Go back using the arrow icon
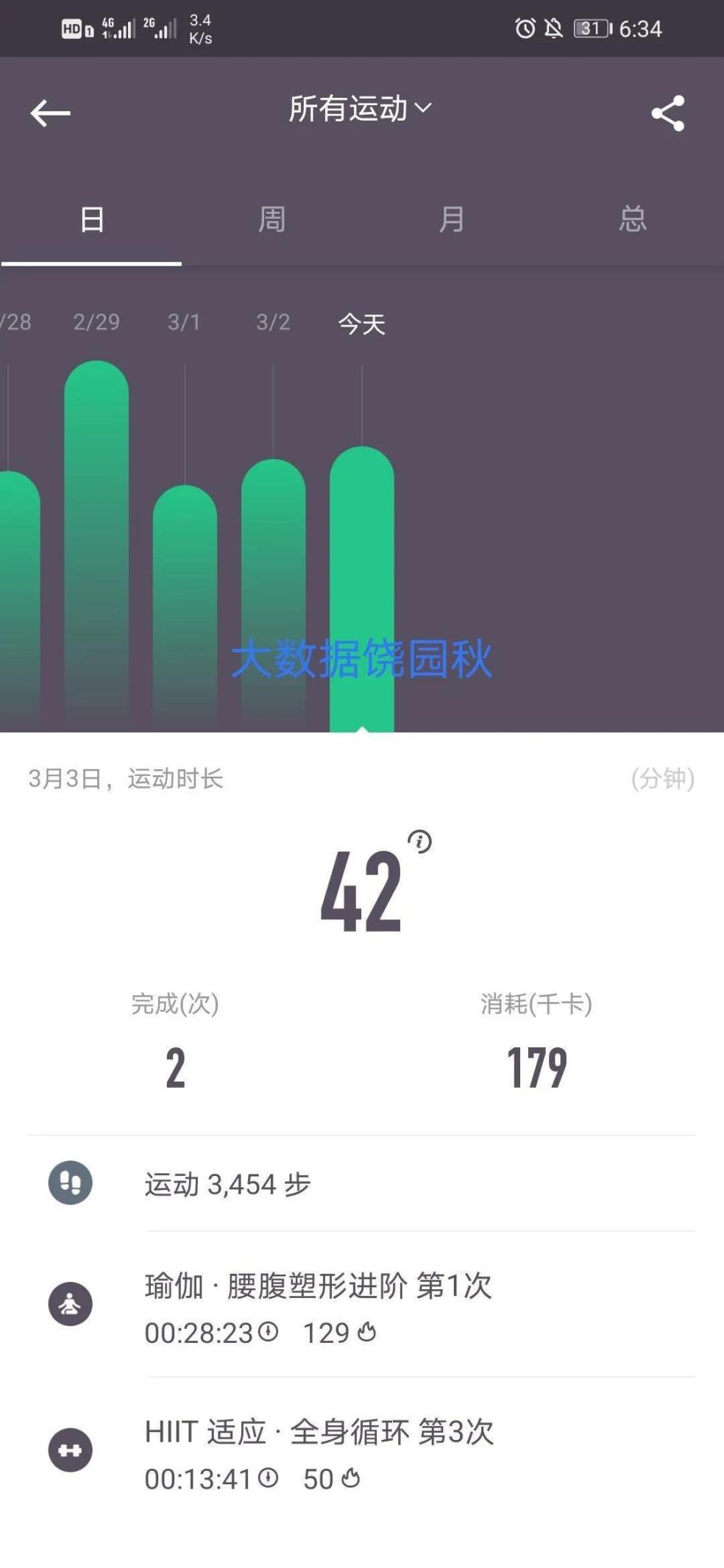Viewport: 724px width, 1568px height. (50, 113)
